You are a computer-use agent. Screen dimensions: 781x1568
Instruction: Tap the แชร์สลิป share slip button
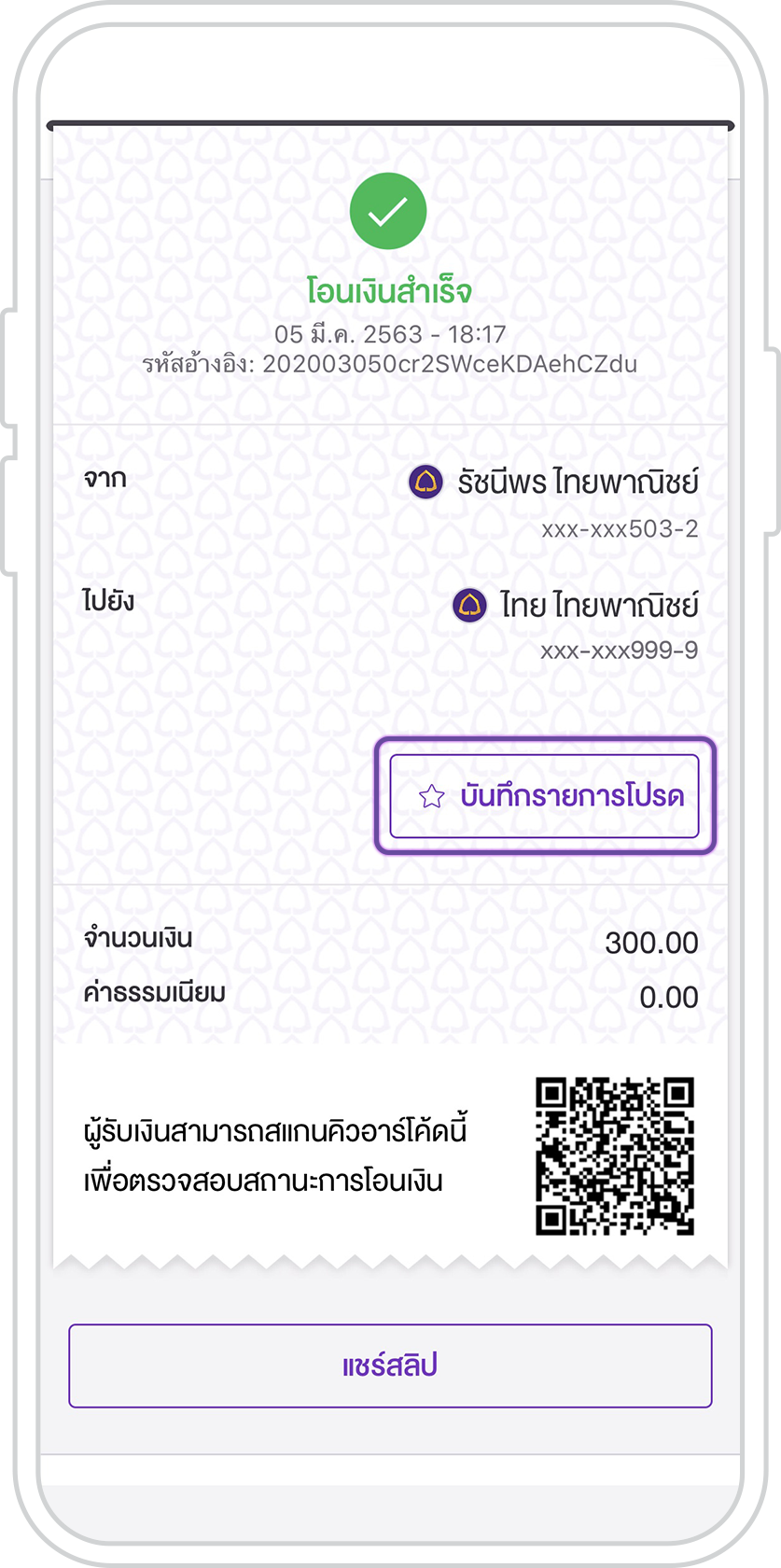point(390,1365)
